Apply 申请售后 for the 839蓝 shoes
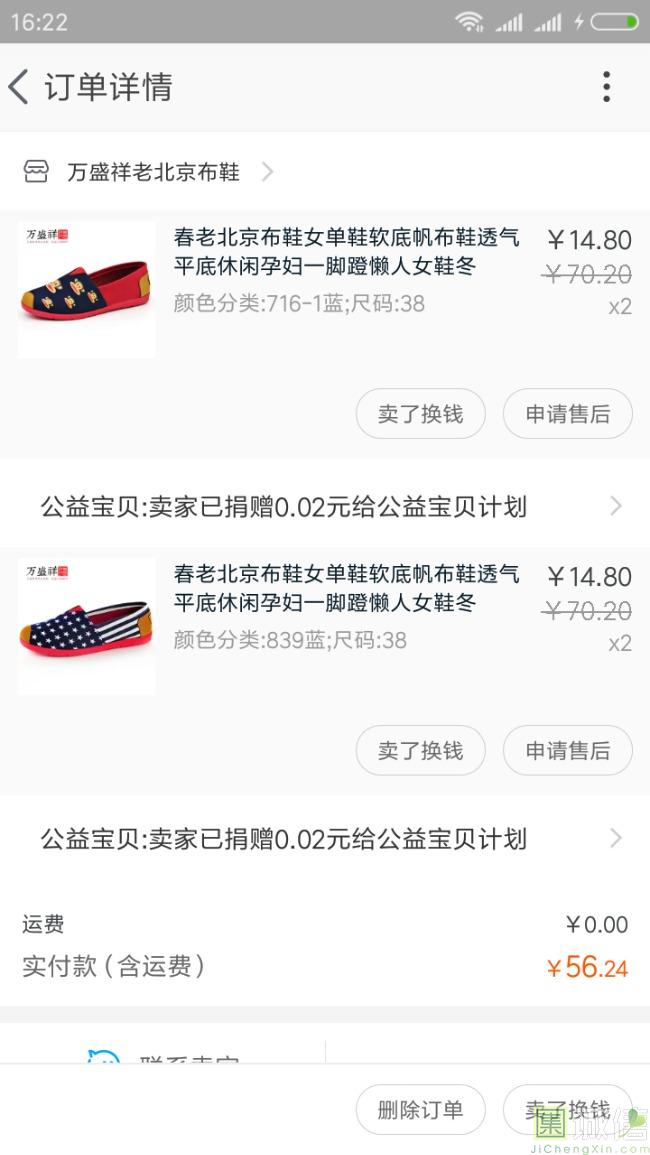The height and width of the screenshot is (1155, 650). (567, 751)
